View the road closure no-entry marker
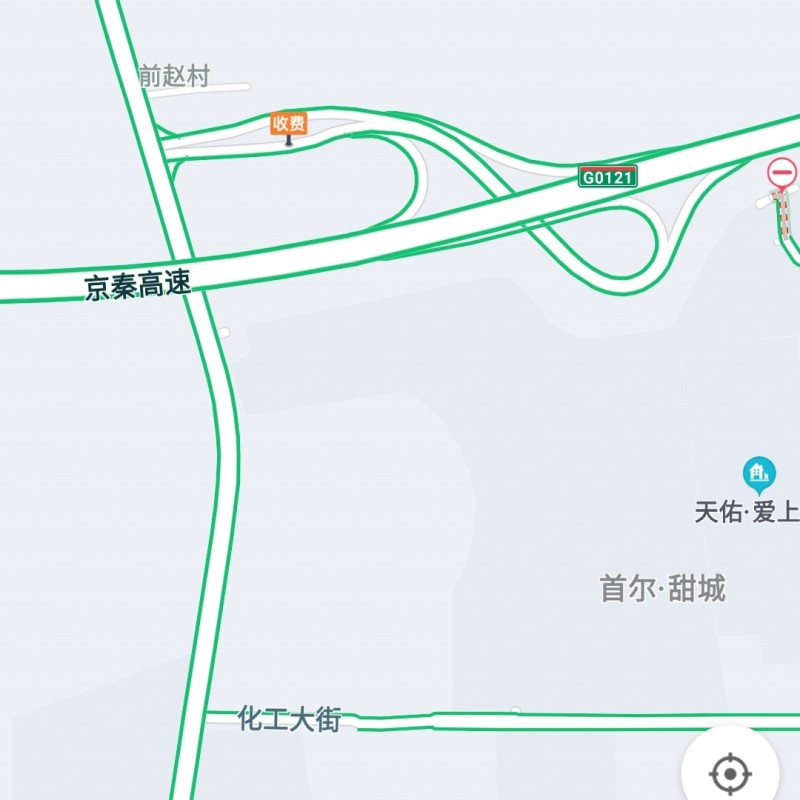This screenshot has height=800, width=800. point(782,173)
